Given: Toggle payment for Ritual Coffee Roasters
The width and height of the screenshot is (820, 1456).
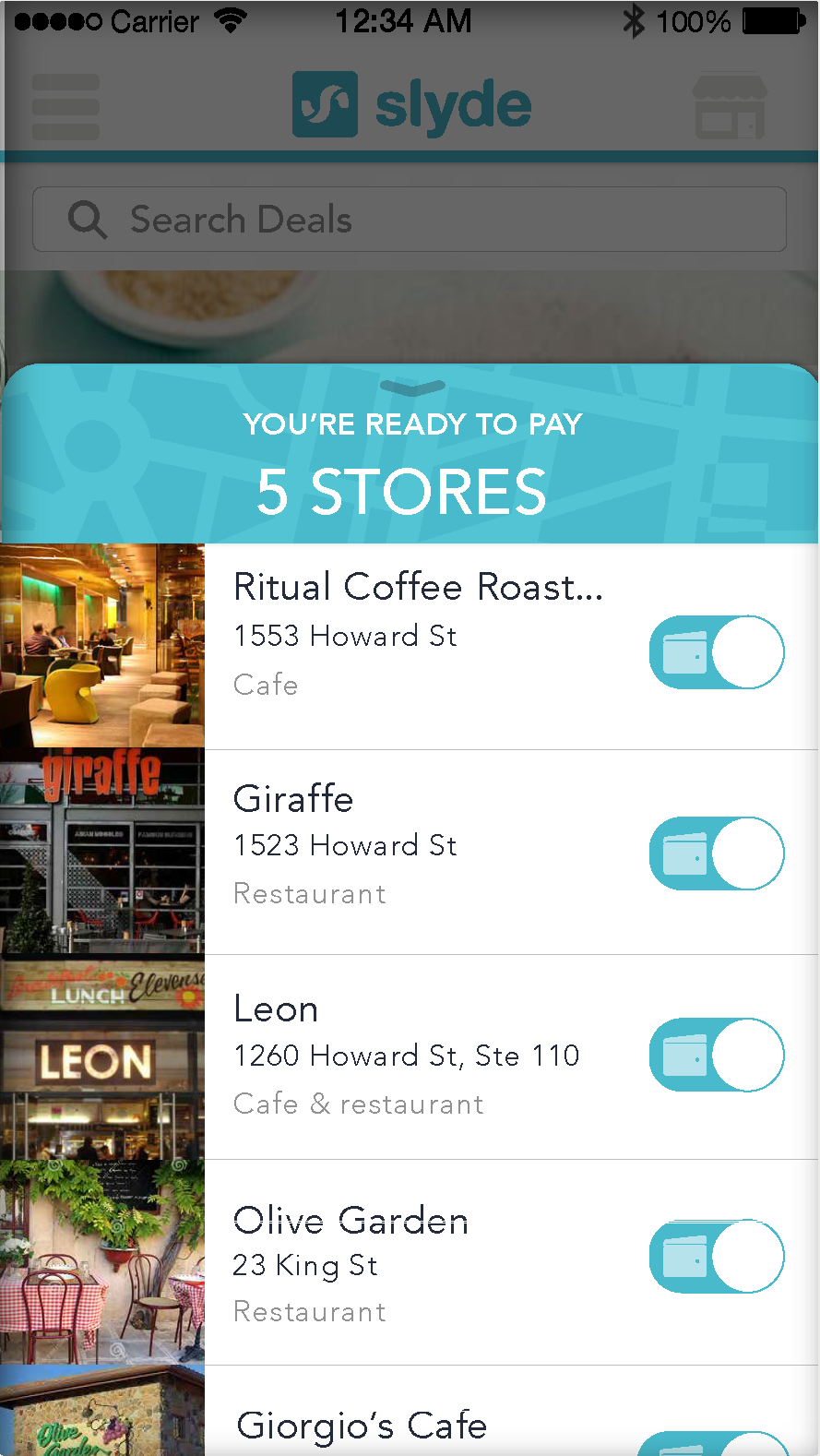Looking at the screenshot, I should [x=717, y=652].
